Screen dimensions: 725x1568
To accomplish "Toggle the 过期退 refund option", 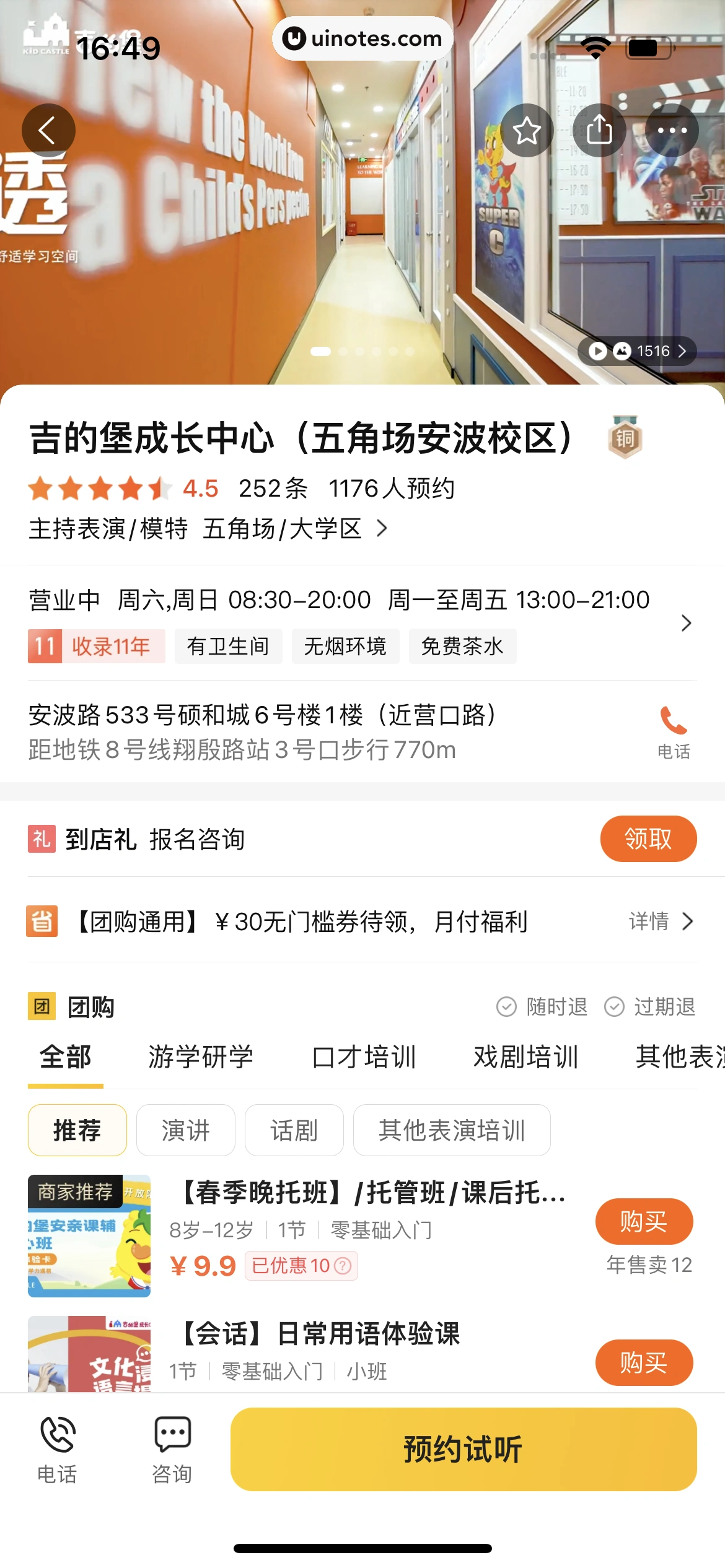I will [x=651, y=1006].
